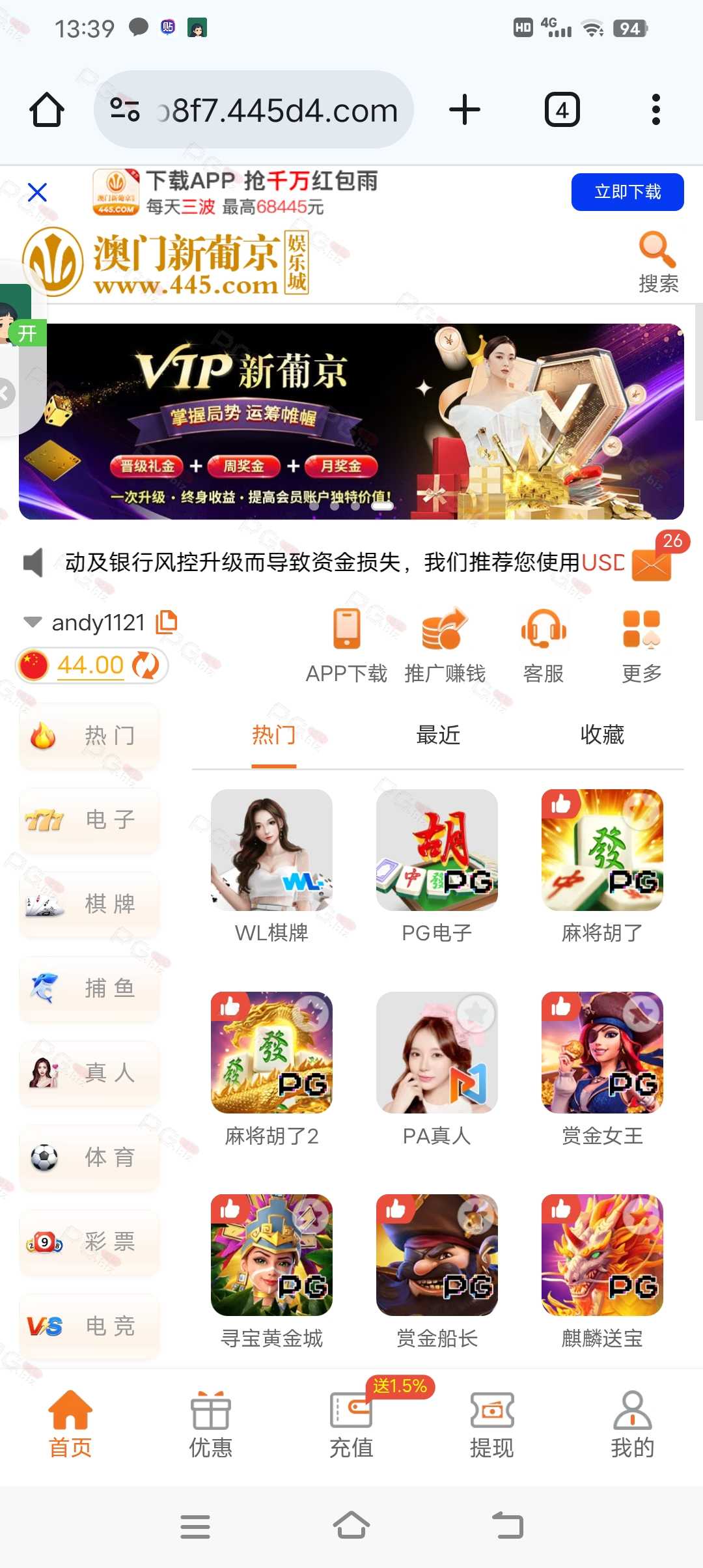This screenshot has width=703, height=1568.
Task: Contact 客服 customer service
Action: point(544,646)
